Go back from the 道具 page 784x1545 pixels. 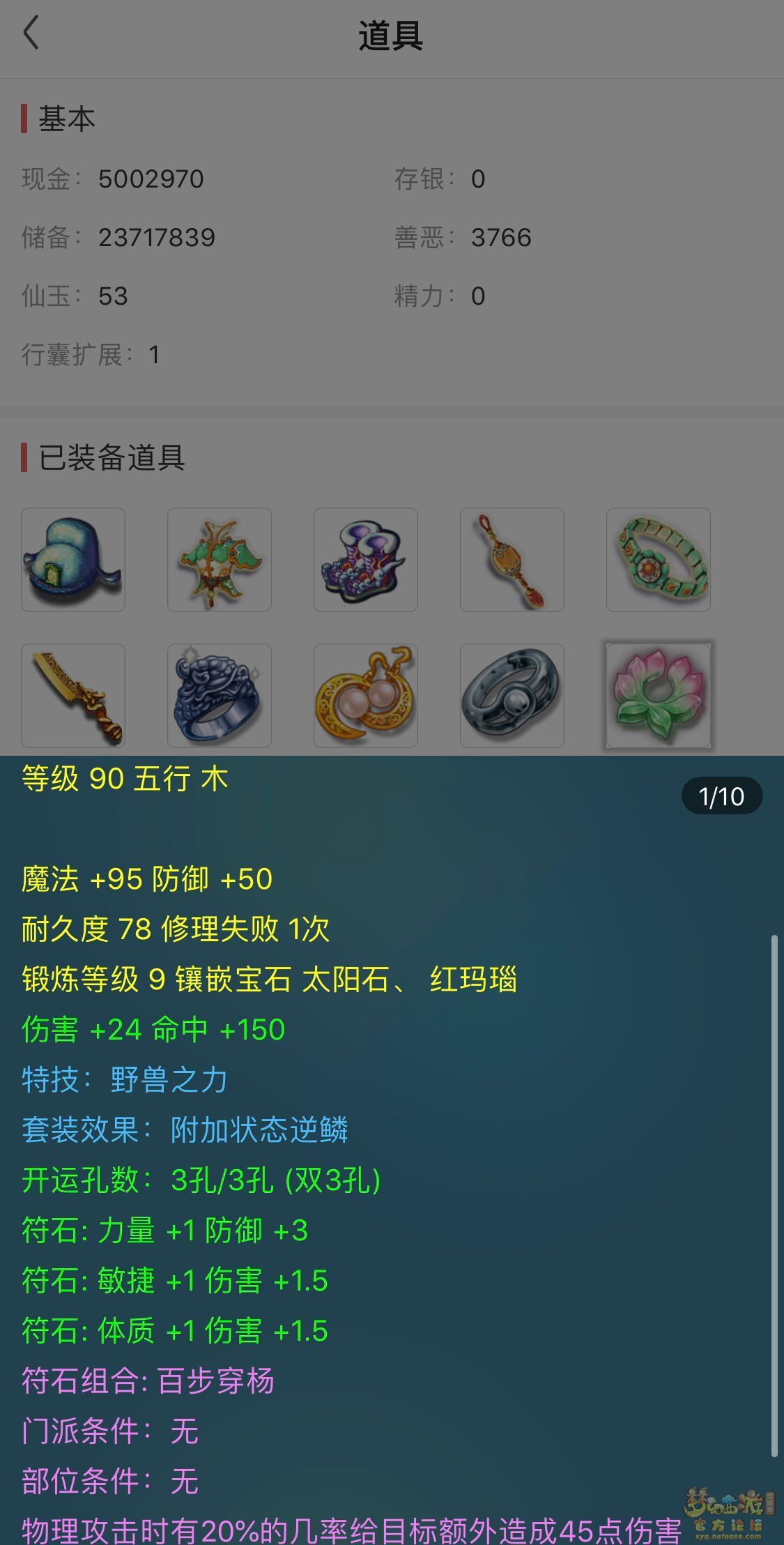31,33
